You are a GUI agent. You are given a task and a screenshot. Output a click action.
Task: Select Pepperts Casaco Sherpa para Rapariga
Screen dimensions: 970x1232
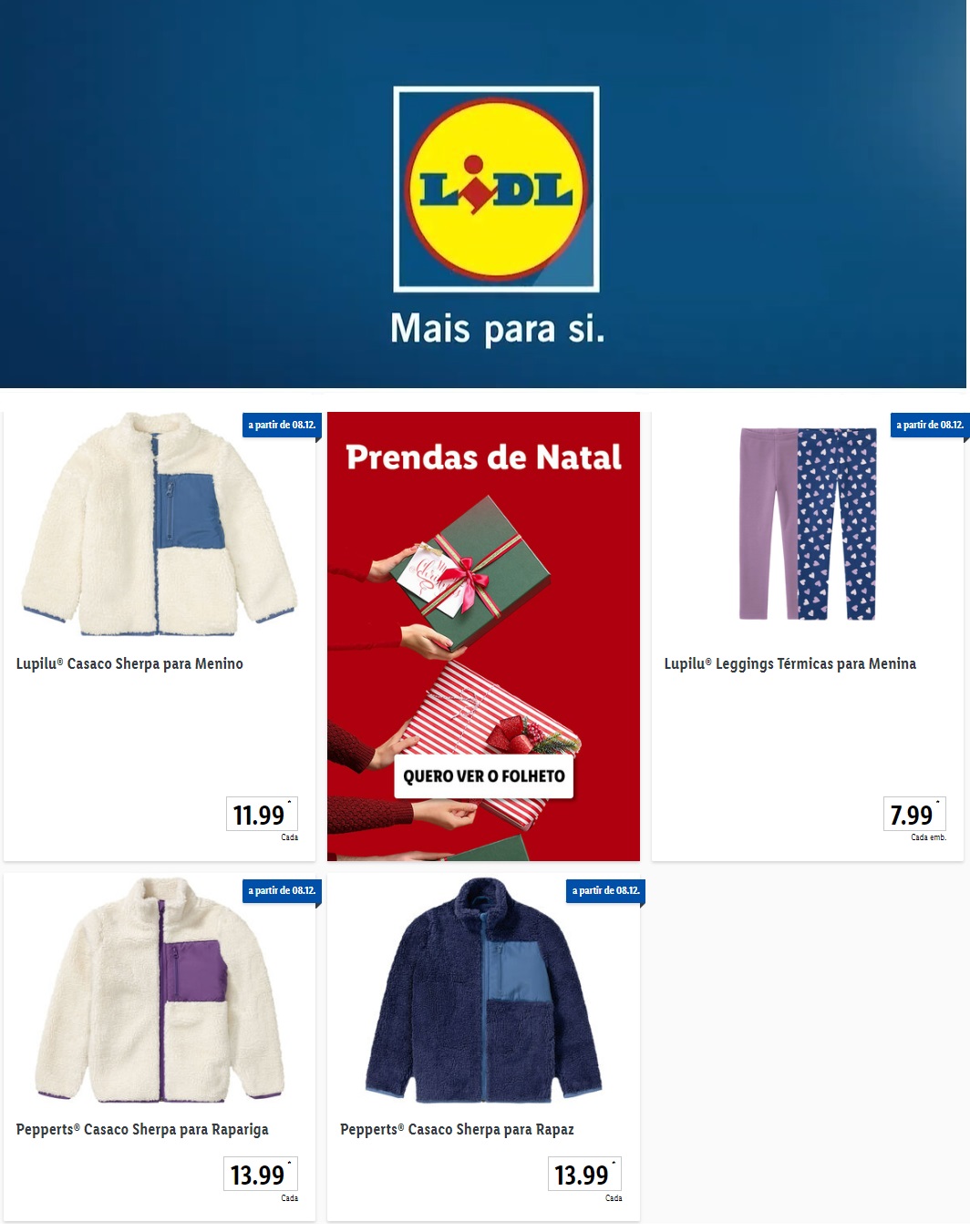[x=160, y=1046]
